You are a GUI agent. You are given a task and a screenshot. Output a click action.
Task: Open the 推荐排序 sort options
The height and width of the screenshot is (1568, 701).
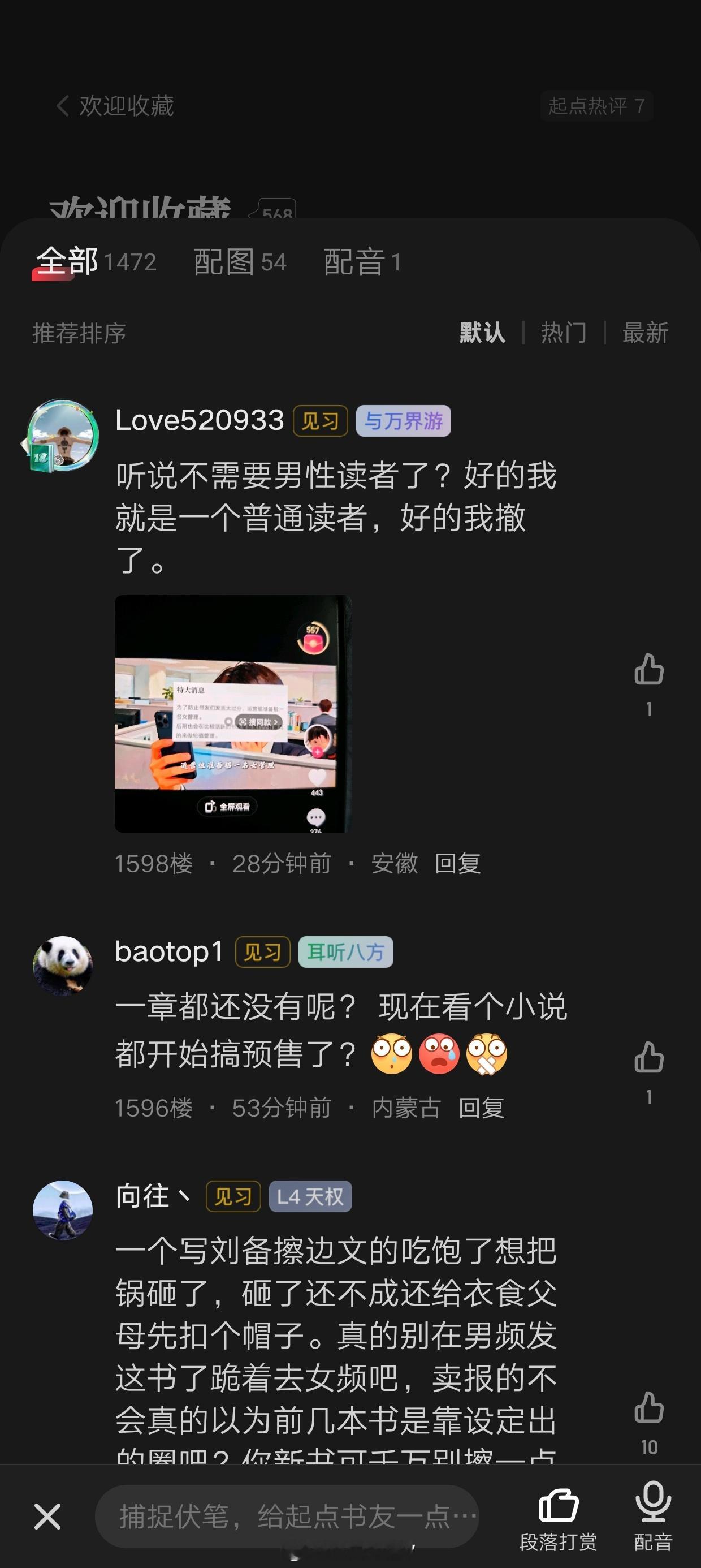79,333
